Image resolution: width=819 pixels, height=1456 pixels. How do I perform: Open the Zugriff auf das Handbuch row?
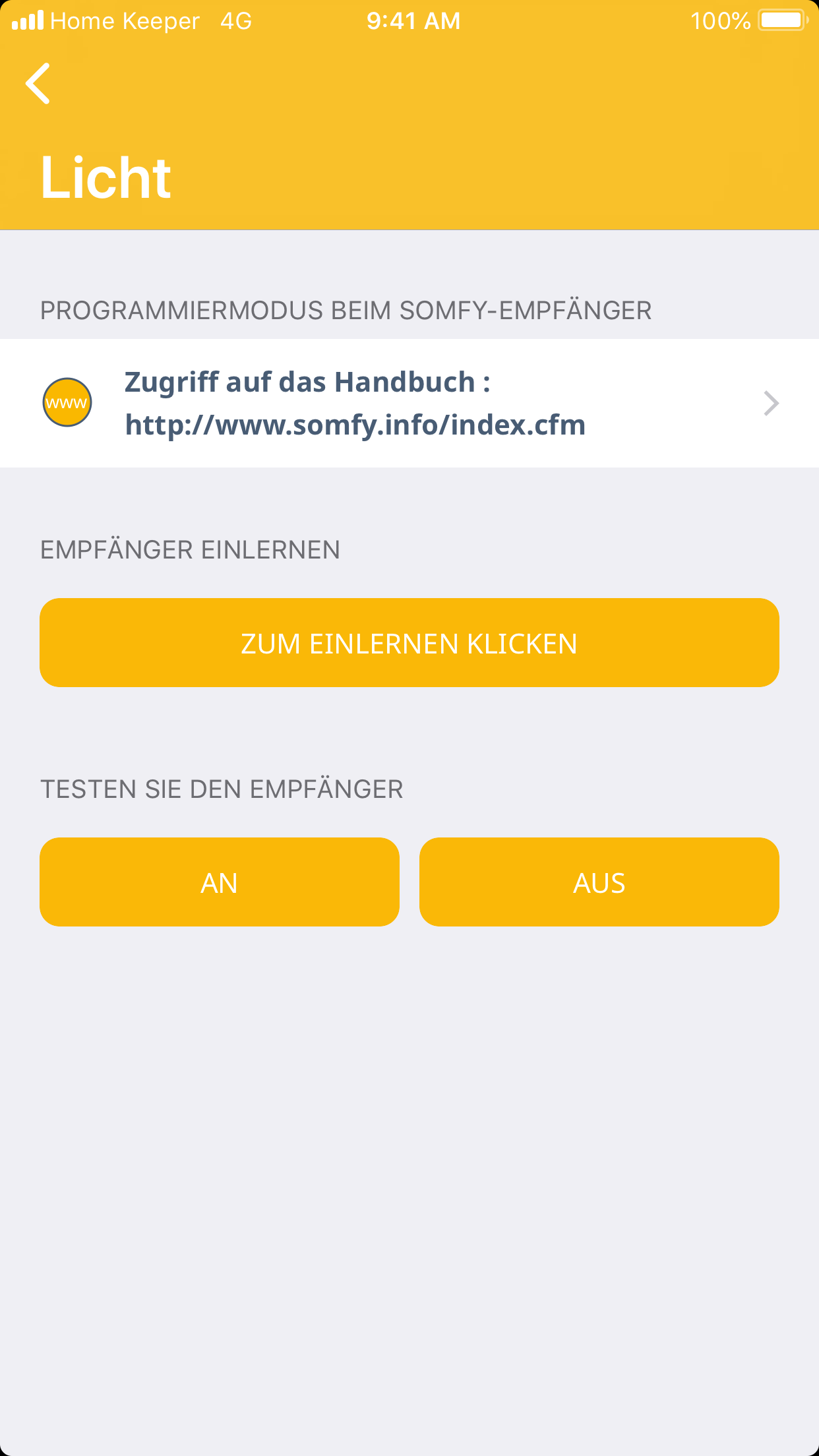coord(409,403)
